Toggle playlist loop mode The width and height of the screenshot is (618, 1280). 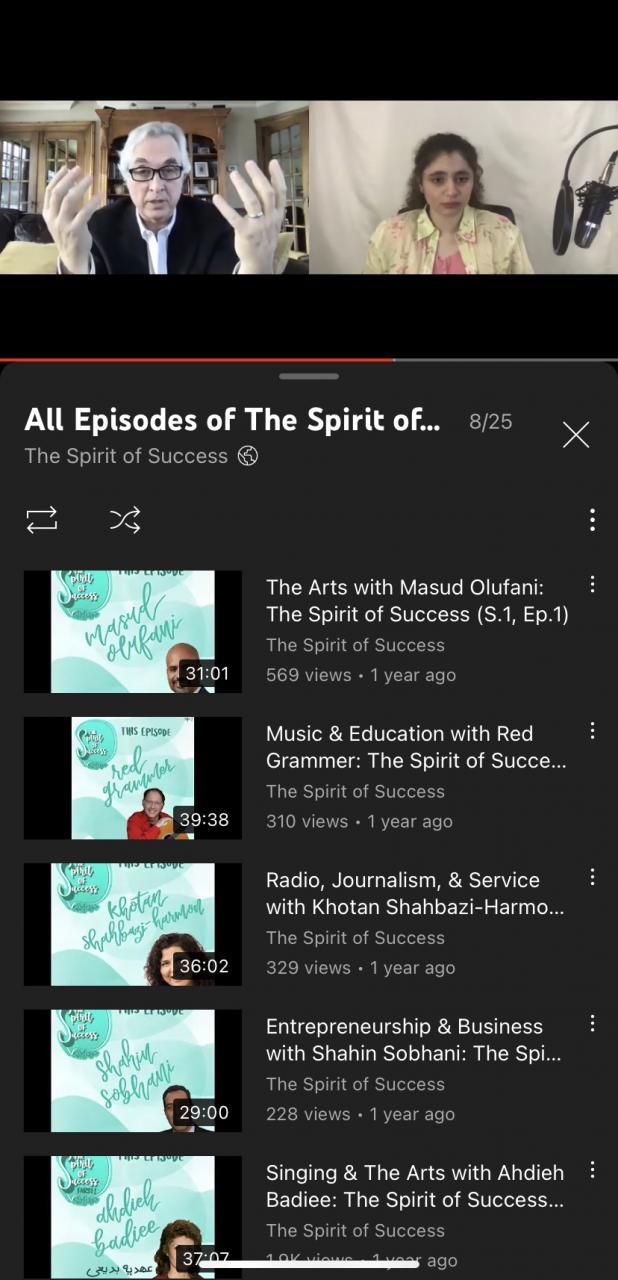click(42, 520)
